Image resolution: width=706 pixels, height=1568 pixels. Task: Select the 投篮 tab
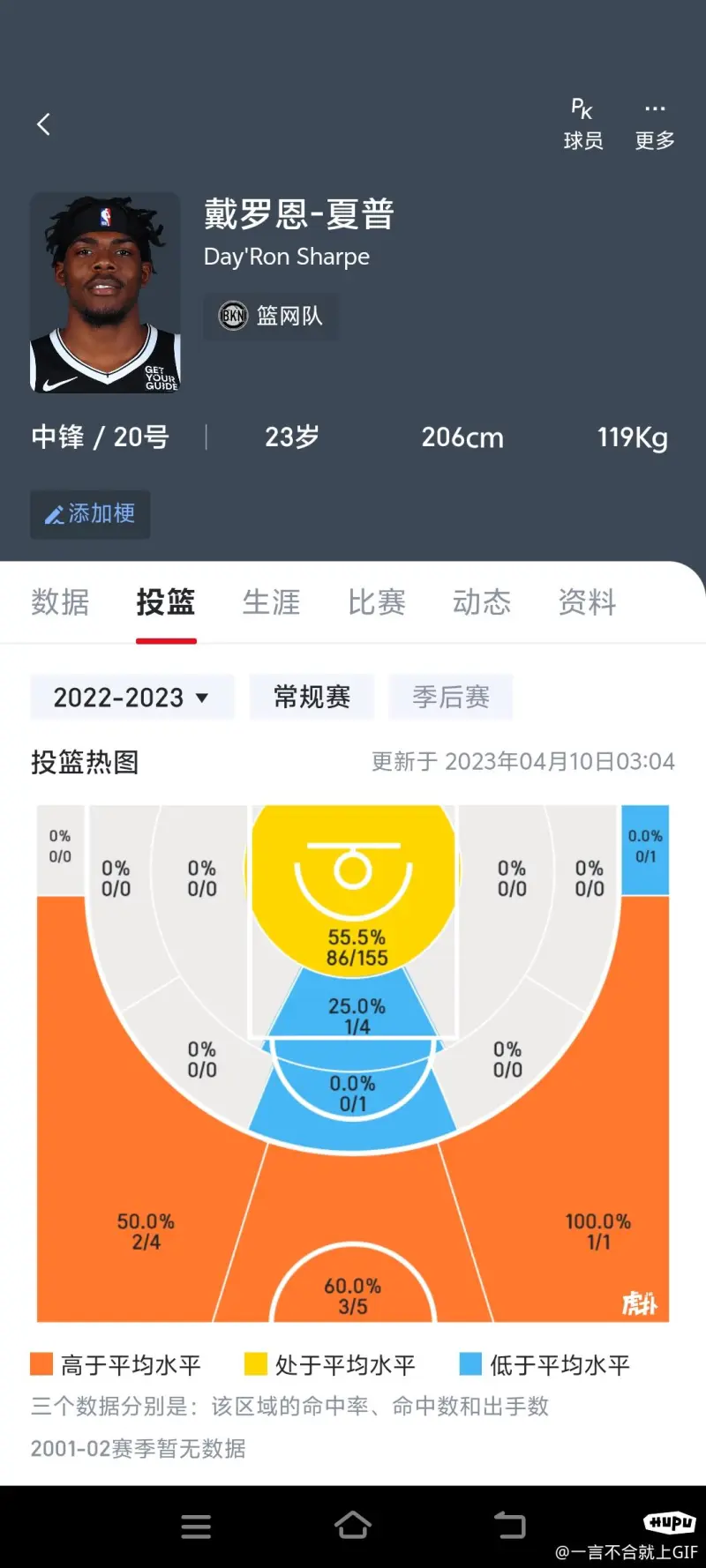tap(166, 602)
